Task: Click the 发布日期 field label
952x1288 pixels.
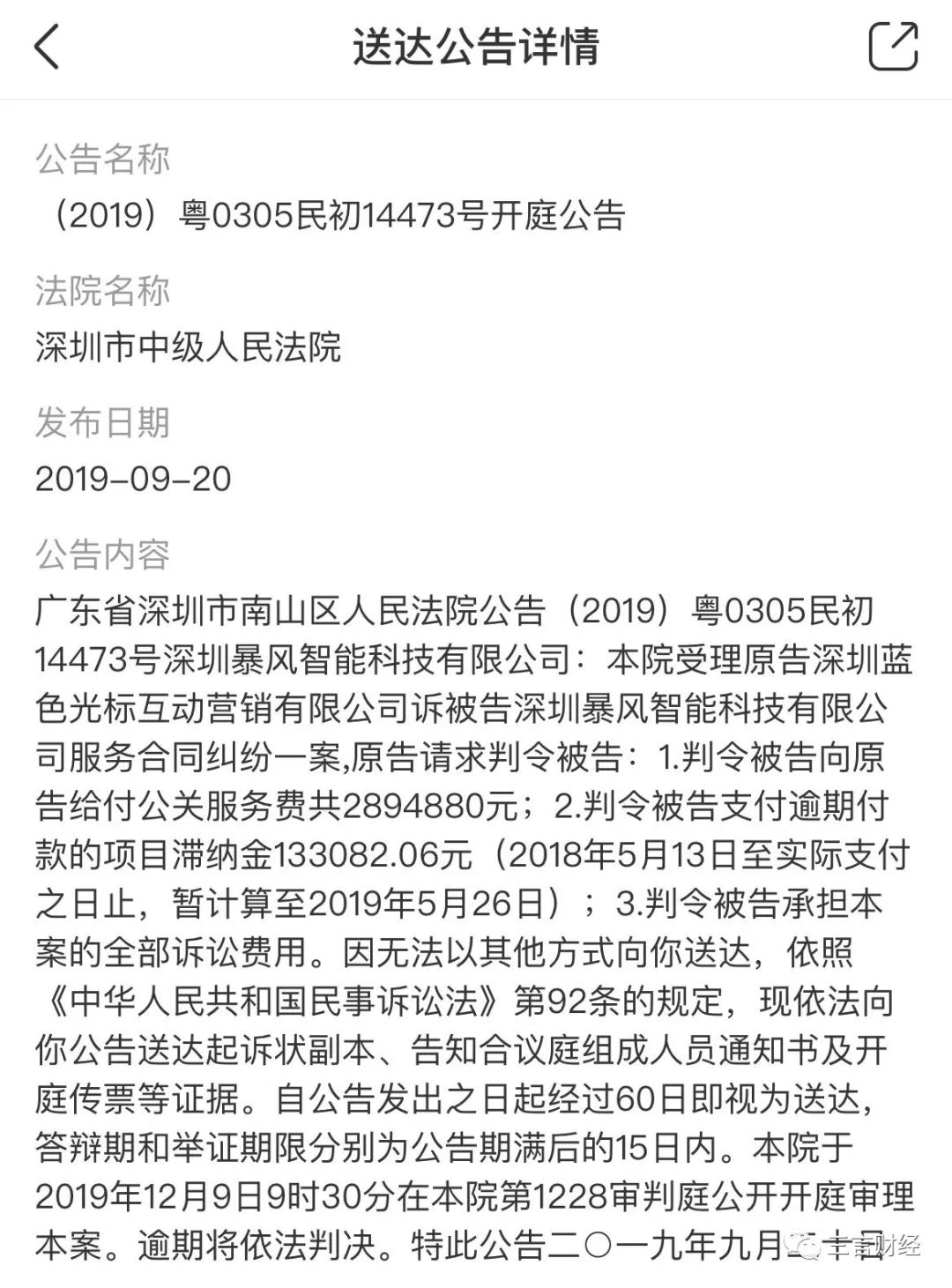Action: 104,421
